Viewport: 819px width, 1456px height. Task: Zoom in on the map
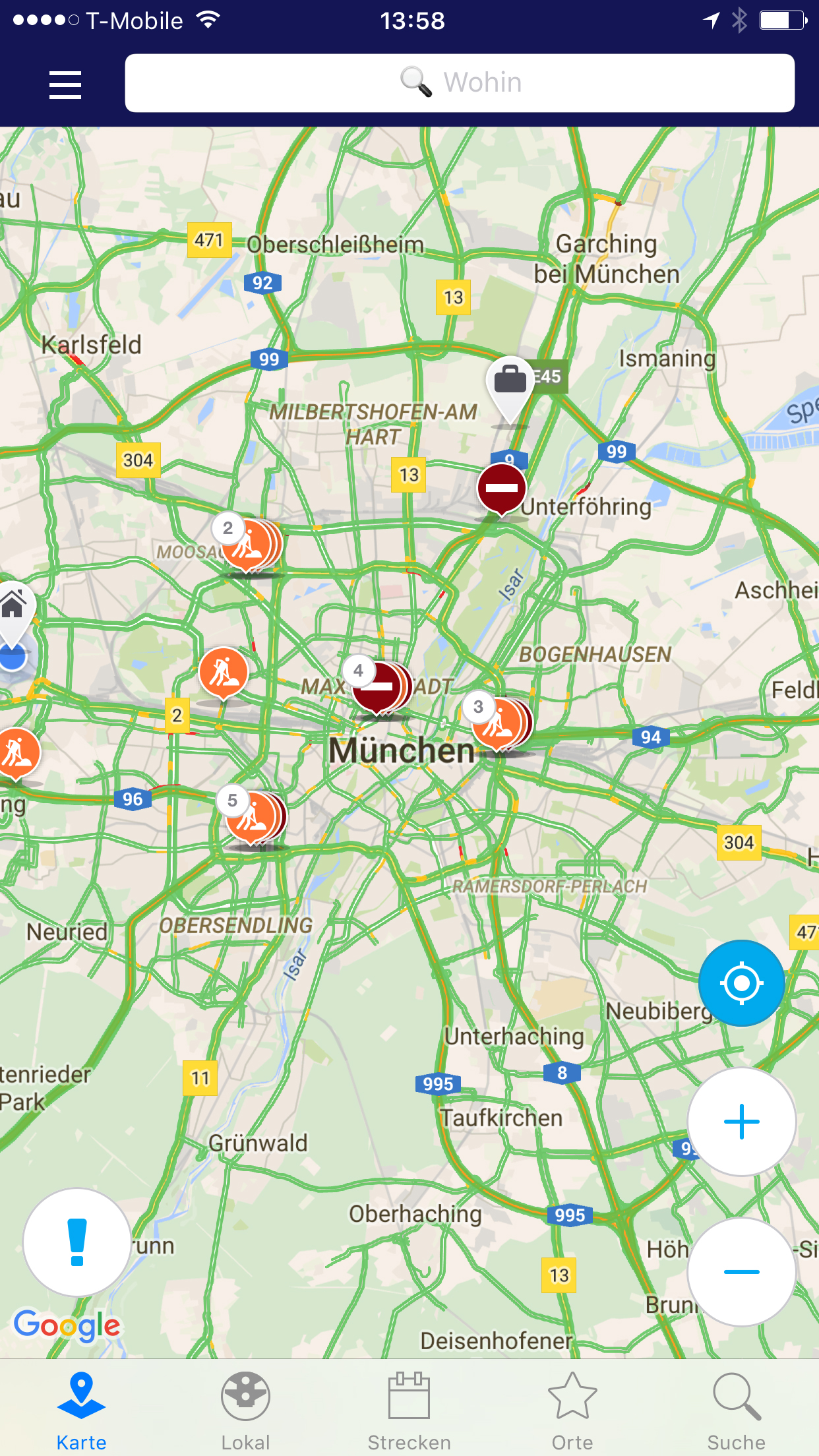[x=741, y=1122]
